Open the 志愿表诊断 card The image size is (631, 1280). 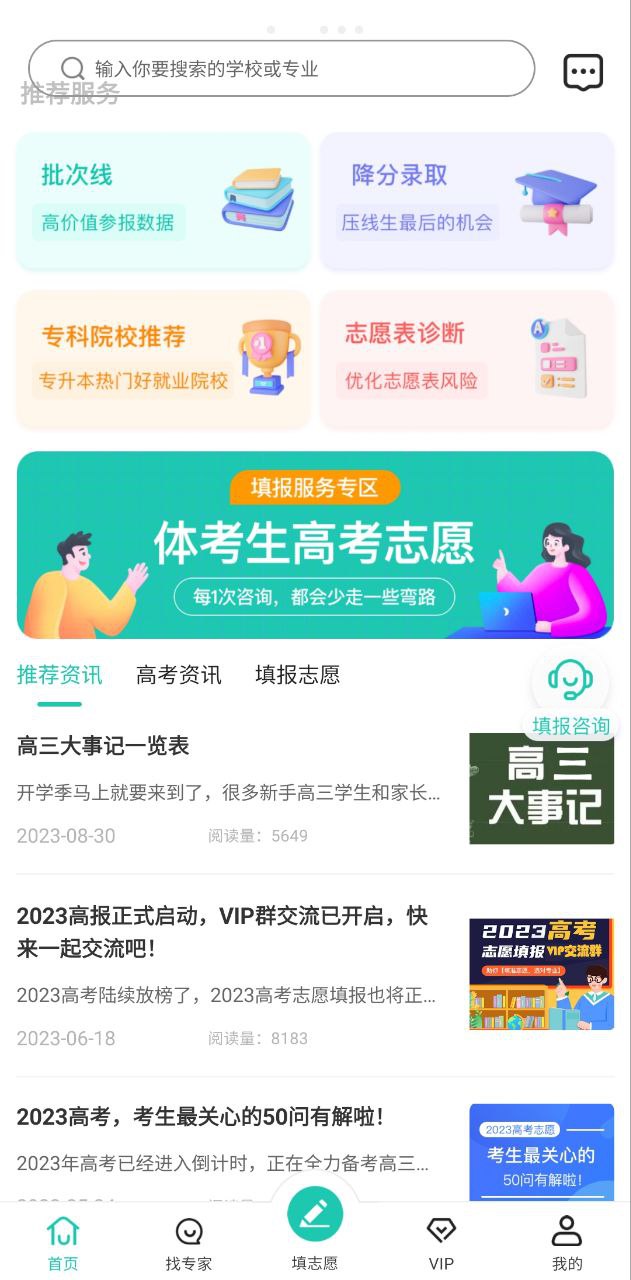(466, 359)
